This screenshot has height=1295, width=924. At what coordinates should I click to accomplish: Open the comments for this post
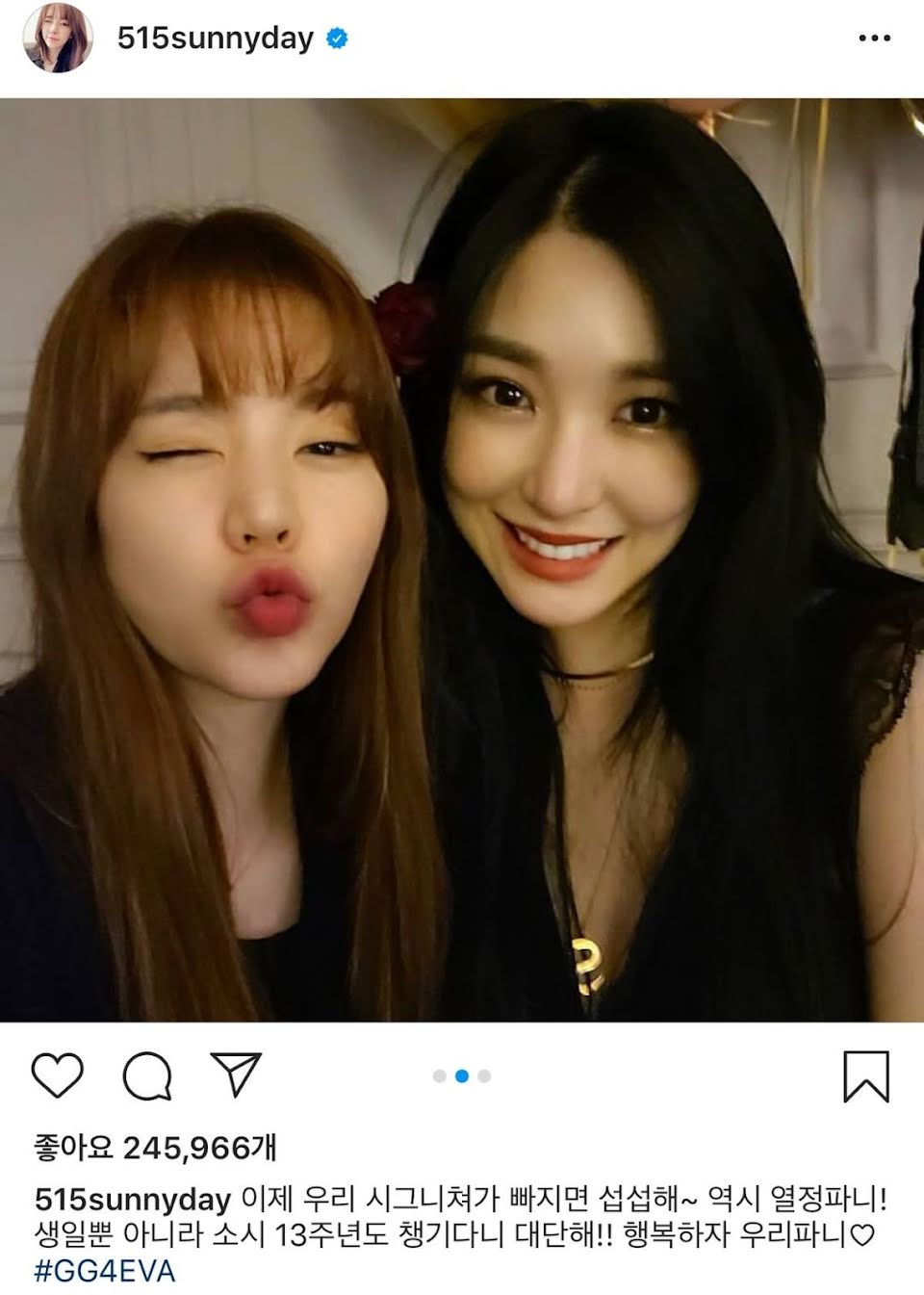click(147, 1075)
